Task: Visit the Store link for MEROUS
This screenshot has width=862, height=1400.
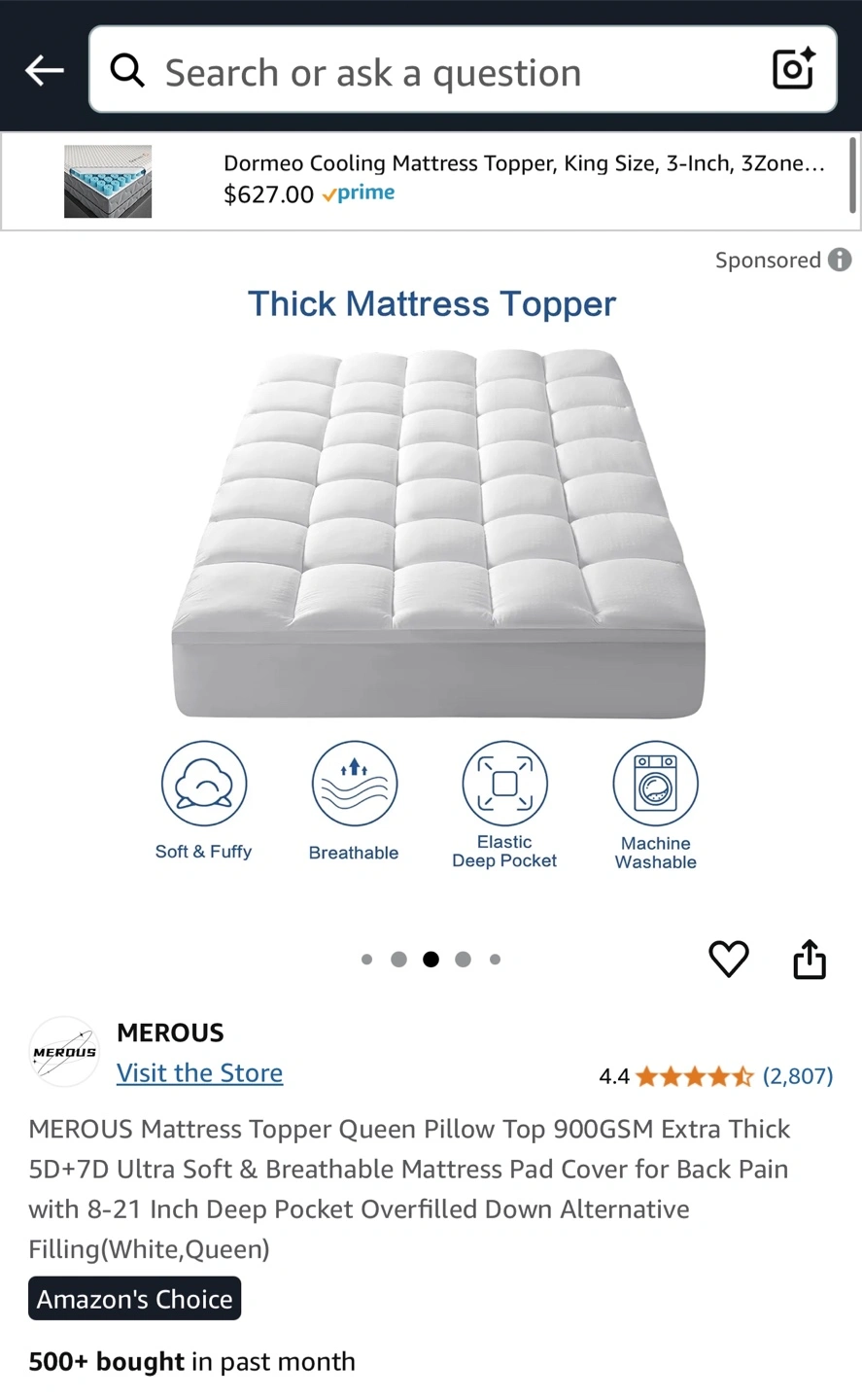Action: (x=200, y=1072)
